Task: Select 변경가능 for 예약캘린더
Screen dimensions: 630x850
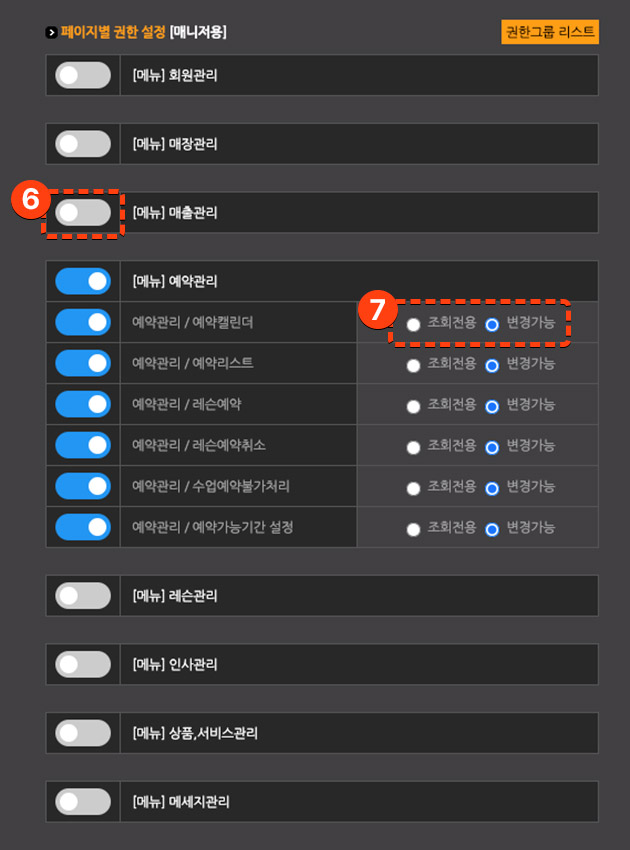Action: point(492,324)
